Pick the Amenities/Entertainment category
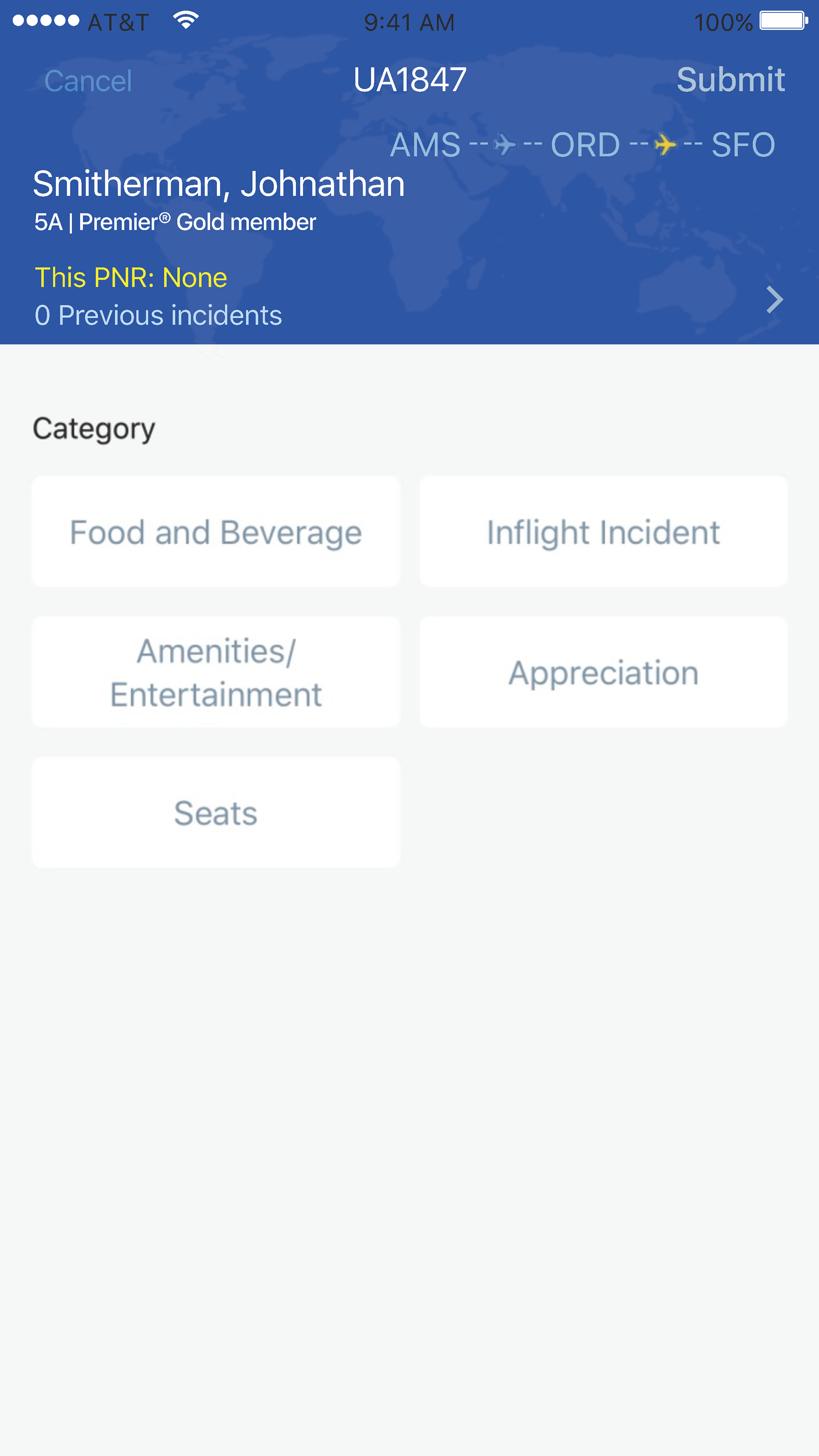The image size is (819, 1456). coord(216,672)
